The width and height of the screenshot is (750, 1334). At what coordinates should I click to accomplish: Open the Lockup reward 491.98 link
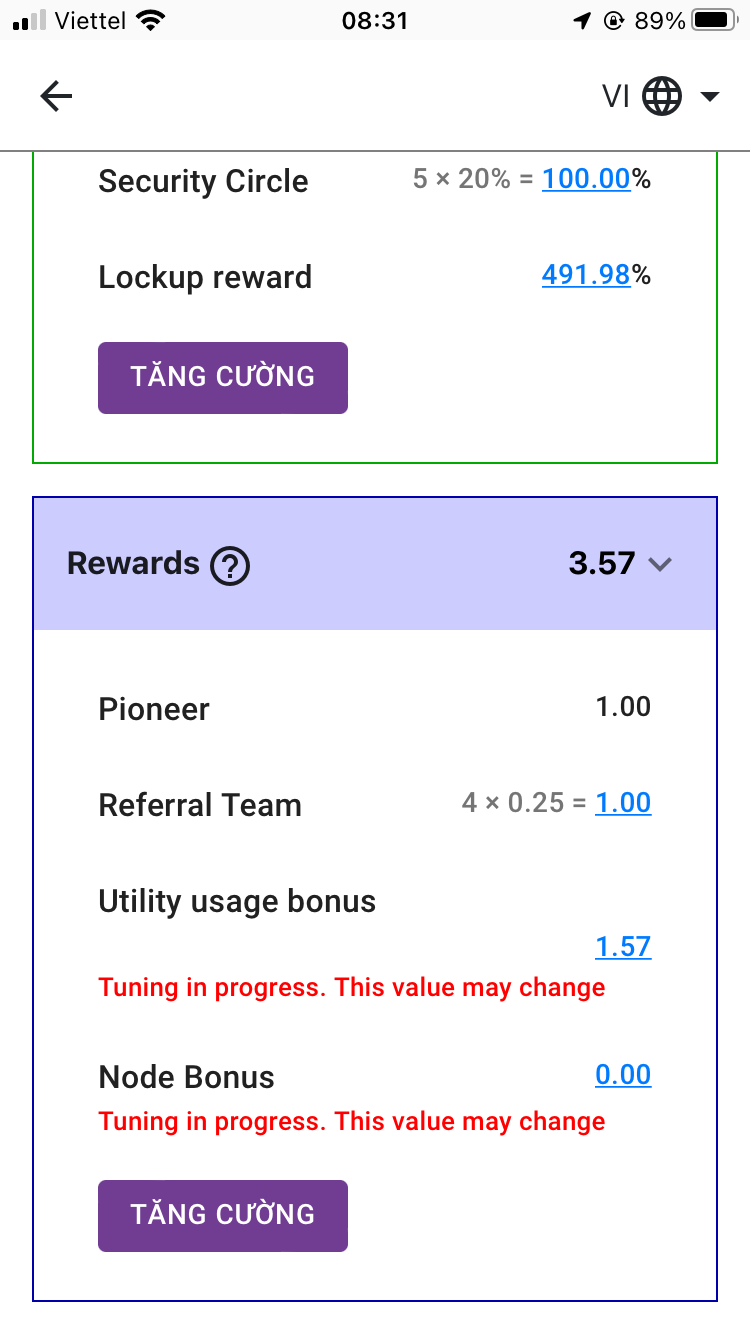click(x=586, y=275)
